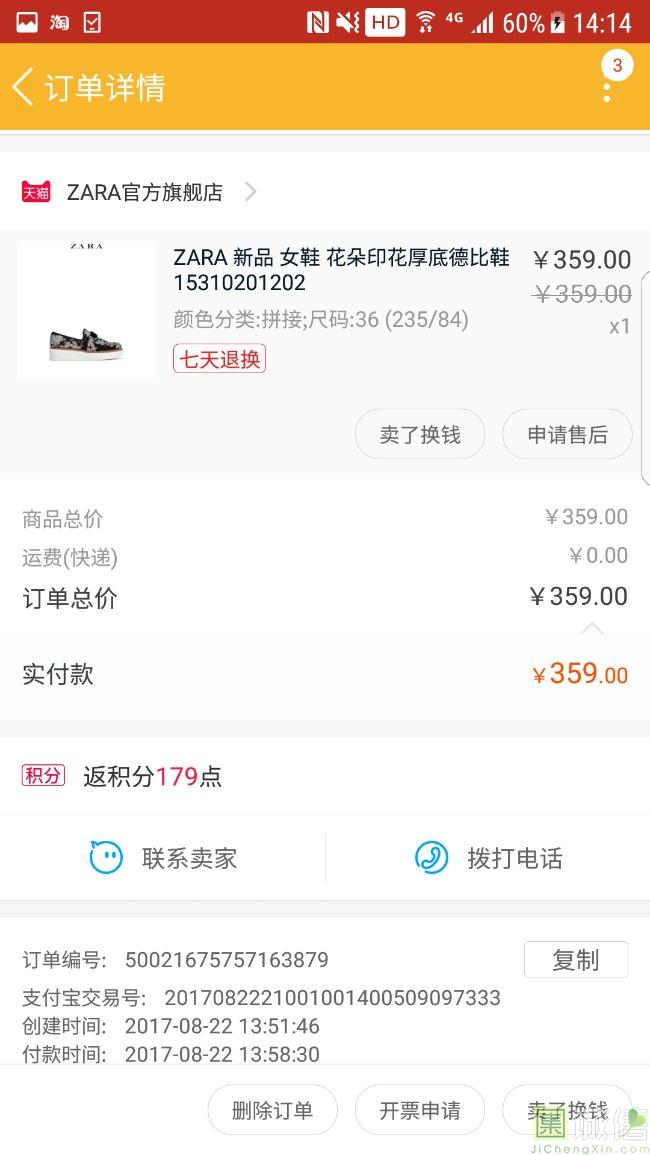
Task: Tap 申请售后 to request after-sales service
Action: click(x=567, y=434)
